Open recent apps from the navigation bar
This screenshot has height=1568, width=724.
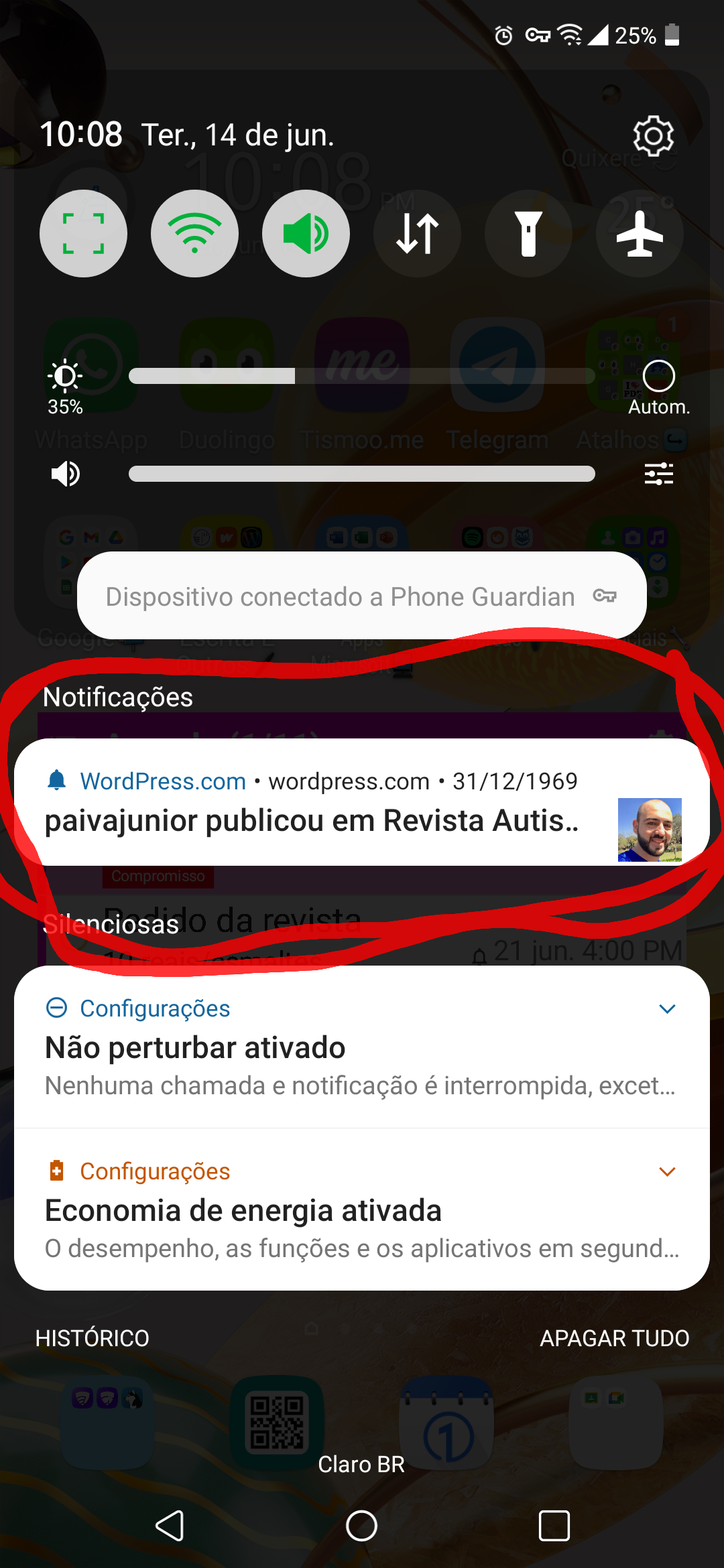pos(554,1526)
